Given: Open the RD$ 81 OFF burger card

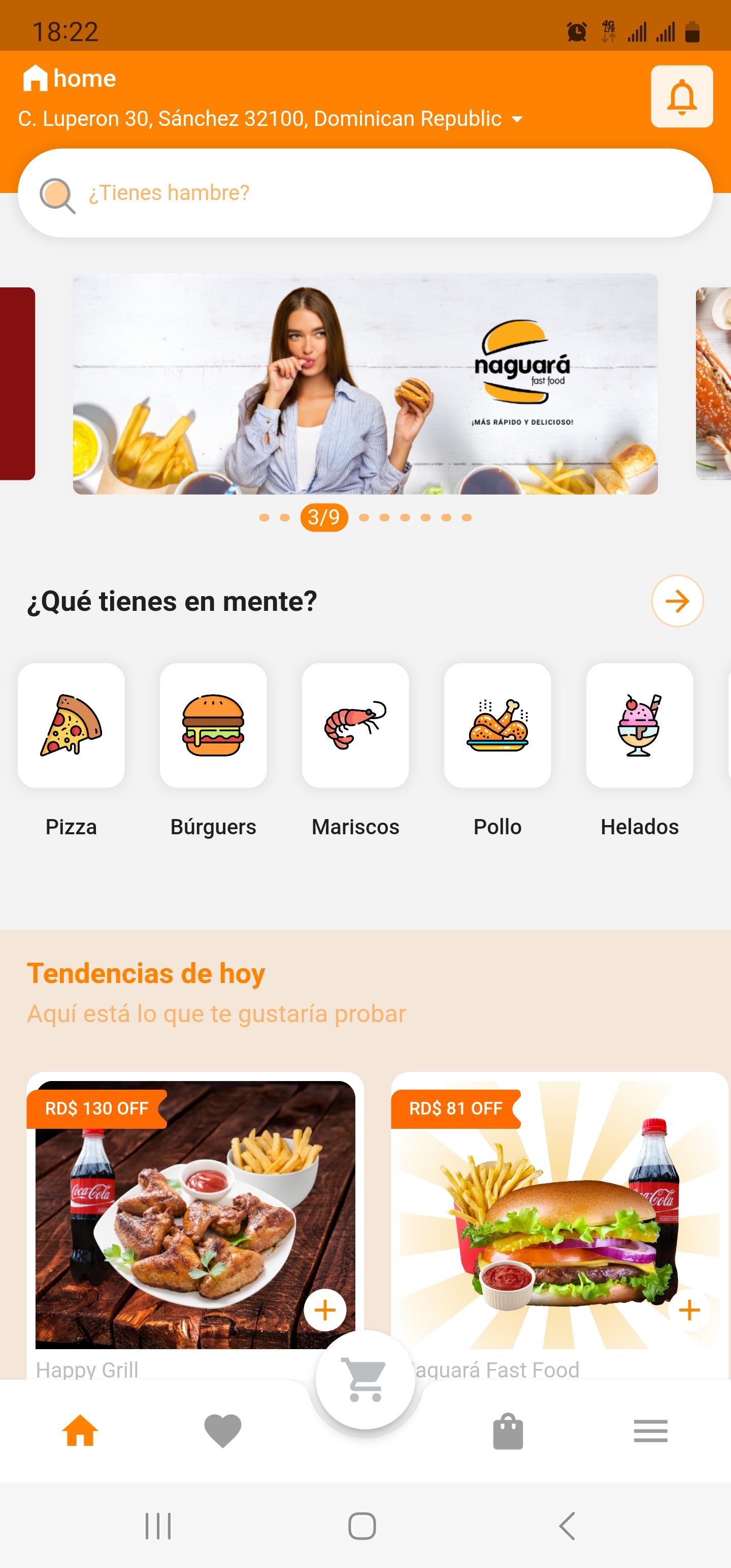Looking at the screenshot, I should pos(548,1212).
